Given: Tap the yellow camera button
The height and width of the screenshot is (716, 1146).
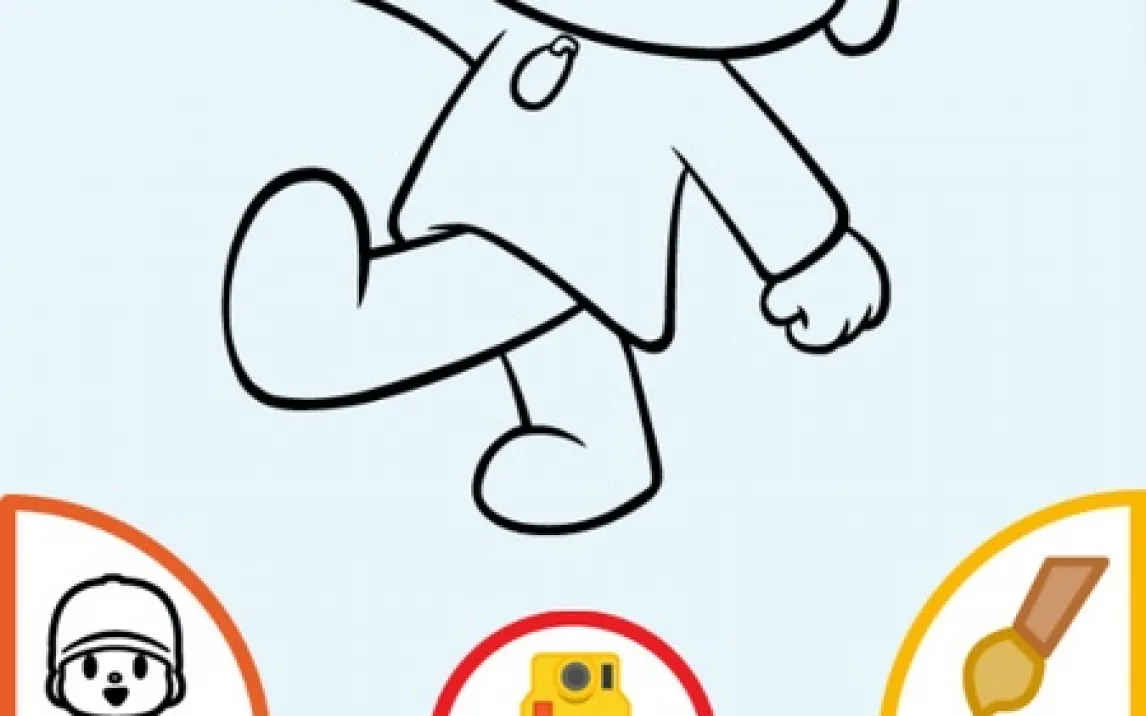Looking at the screenshot, I should point(573,680).
